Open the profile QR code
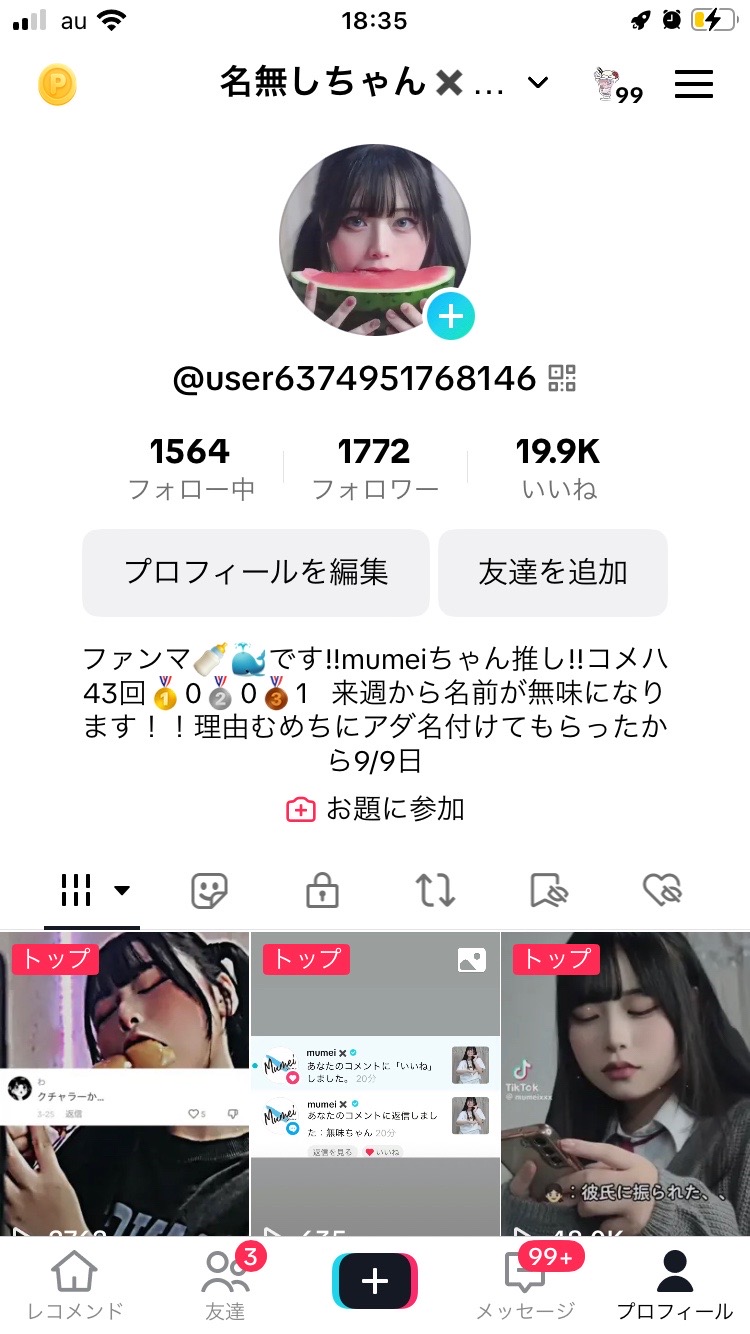The image size is (750, 1334). point(562,379)
